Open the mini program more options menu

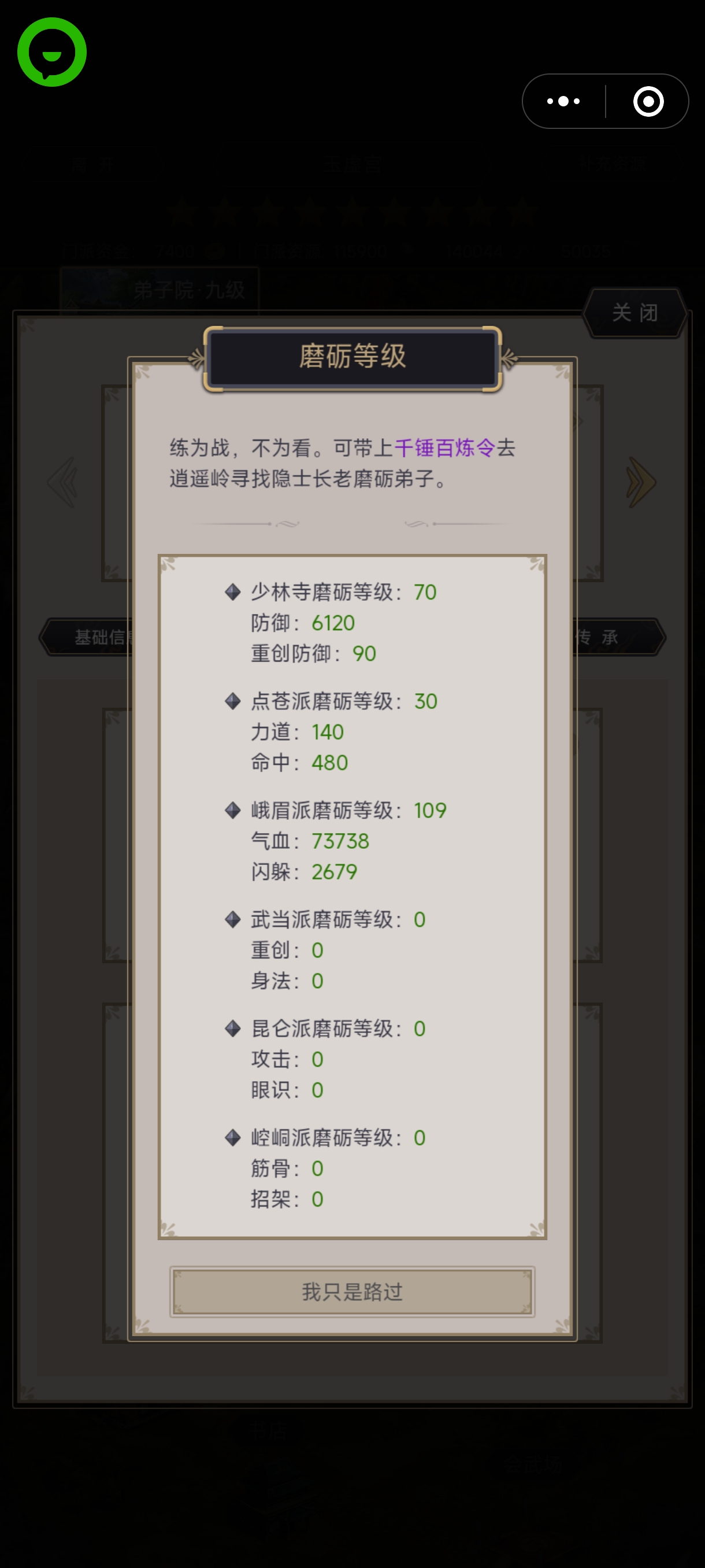[563, 101]
